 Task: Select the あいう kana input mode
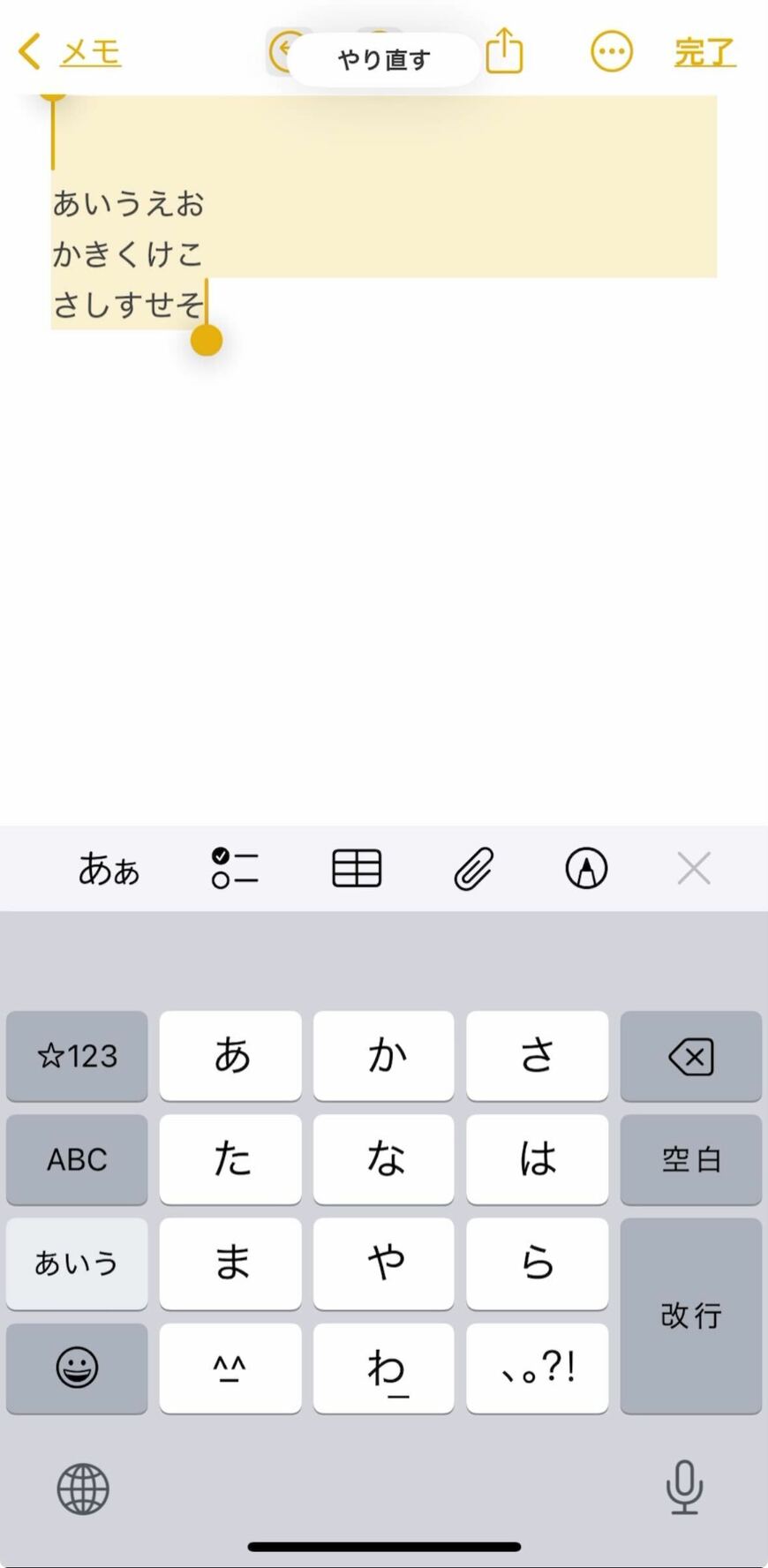[x=76, y=1263]
